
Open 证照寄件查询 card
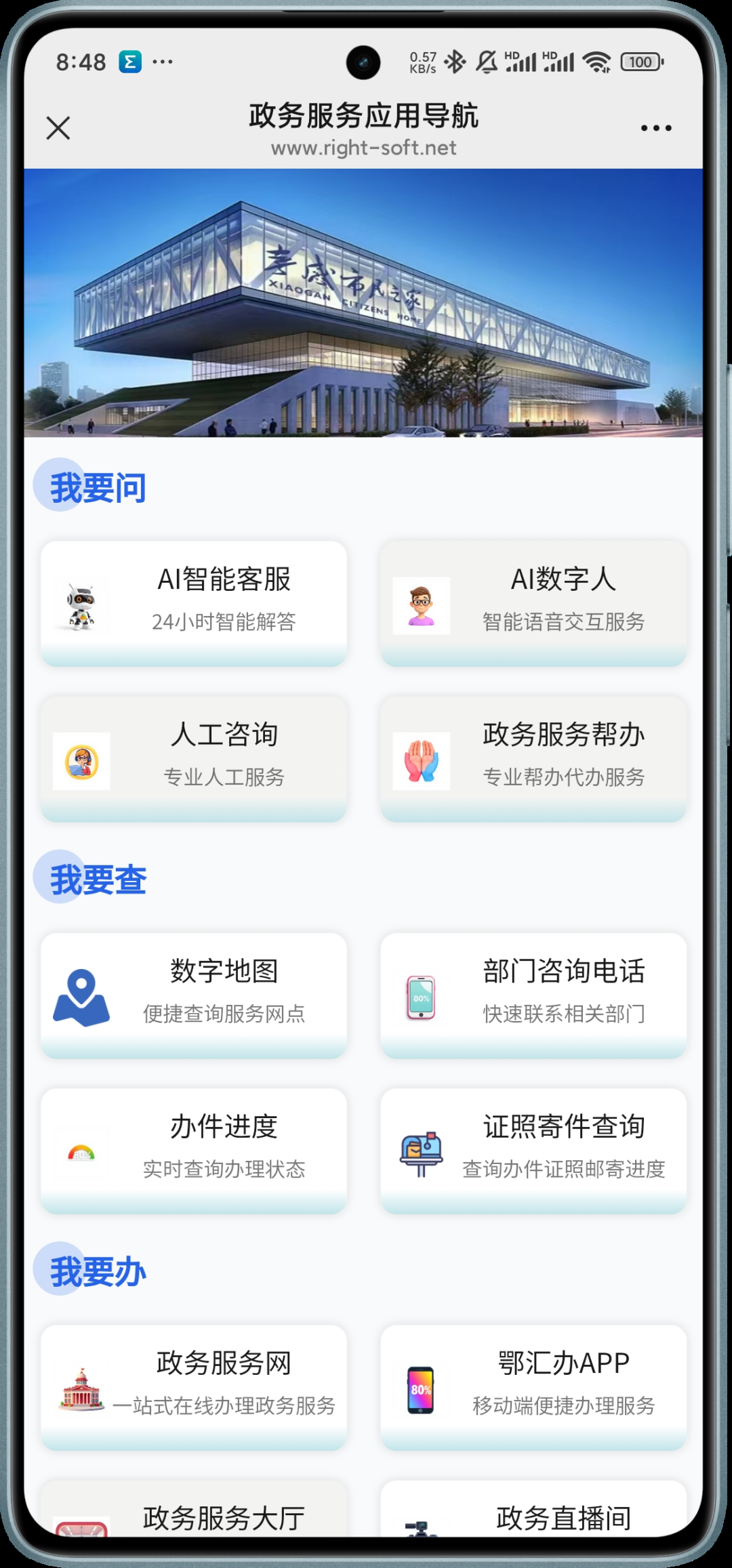coord(533,1149)
